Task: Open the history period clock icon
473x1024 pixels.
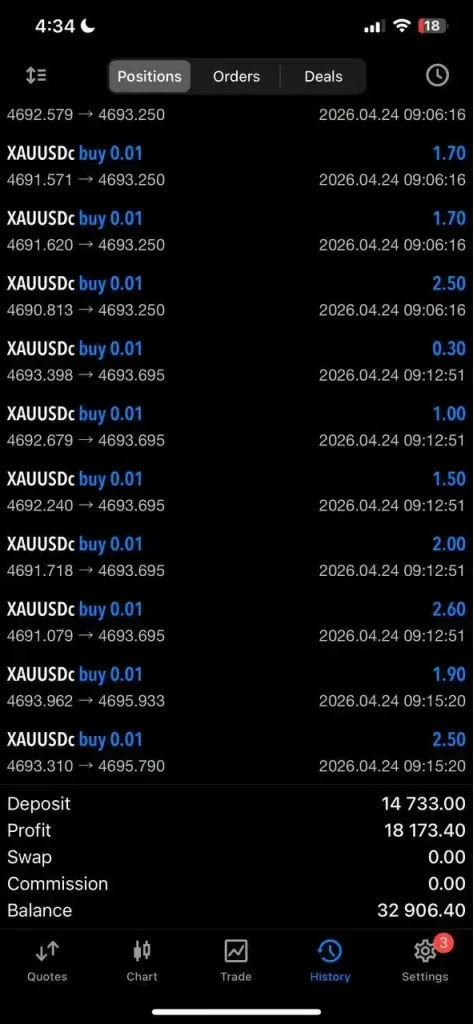Action: click(x=437, y=76)
